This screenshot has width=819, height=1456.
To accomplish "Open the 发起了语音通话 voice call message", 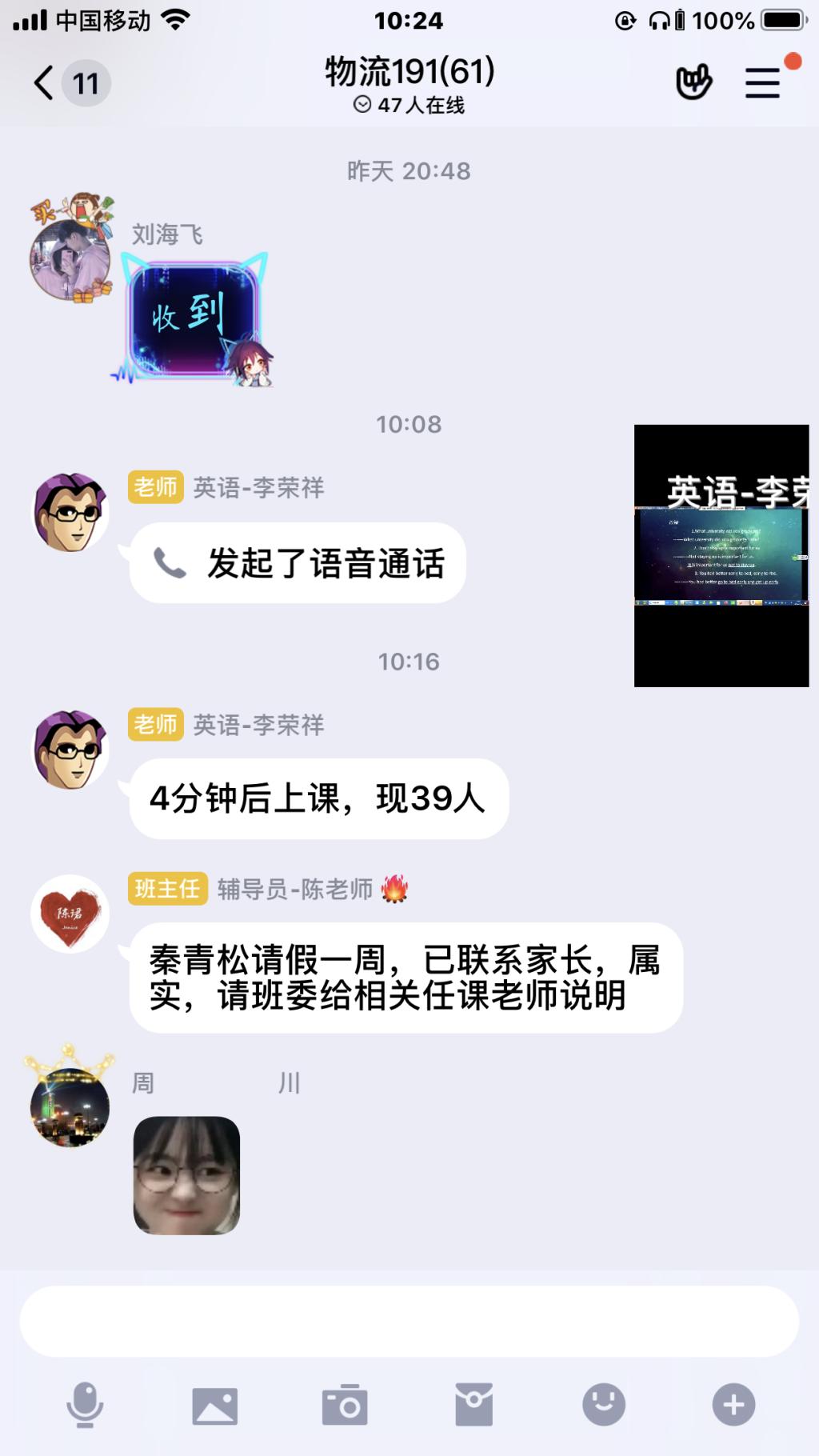I will tap(298, 563).
